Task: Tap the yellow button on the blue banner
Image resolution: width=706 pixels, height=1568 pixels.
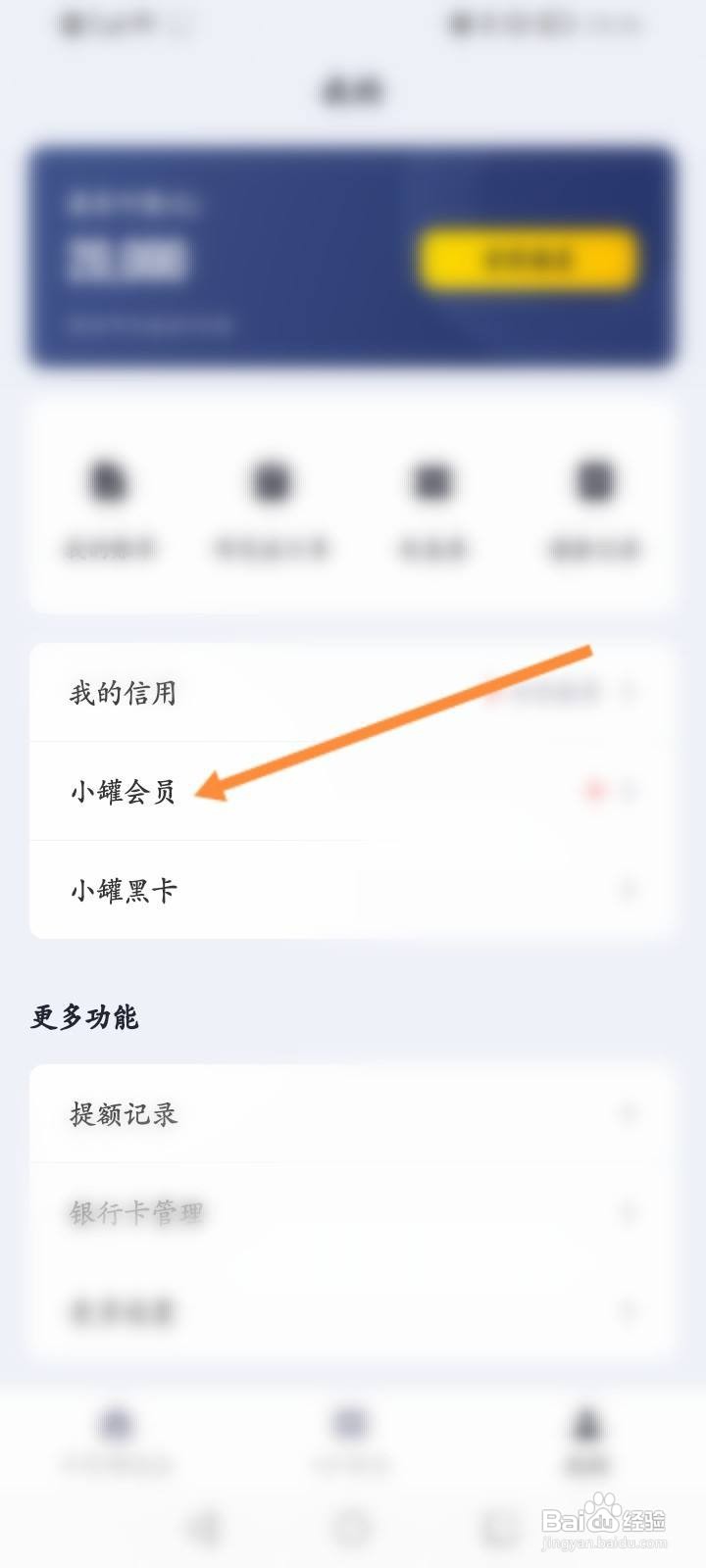Action: pyautogui.click(x=528, y=260)
